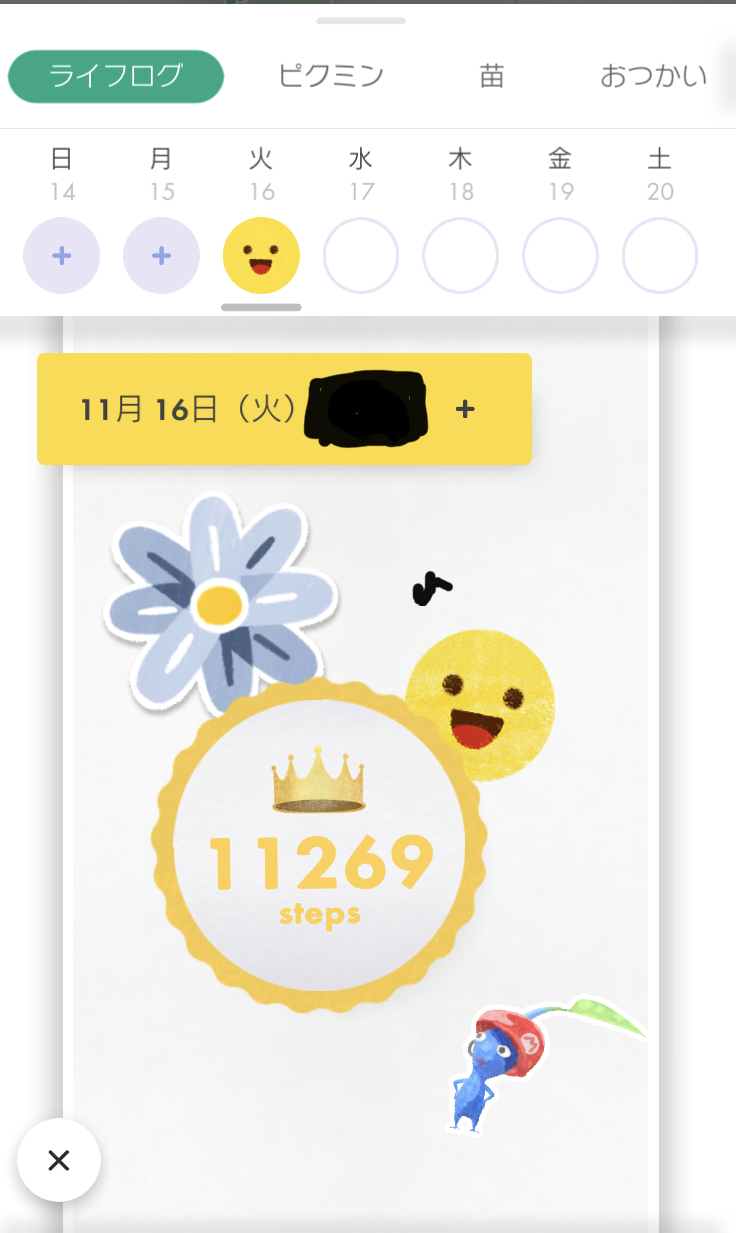Image resolution: width=736 pixels, height=1233 pixels.
Task: Add a mood for Sunday 14
Action: coord(61,256)
